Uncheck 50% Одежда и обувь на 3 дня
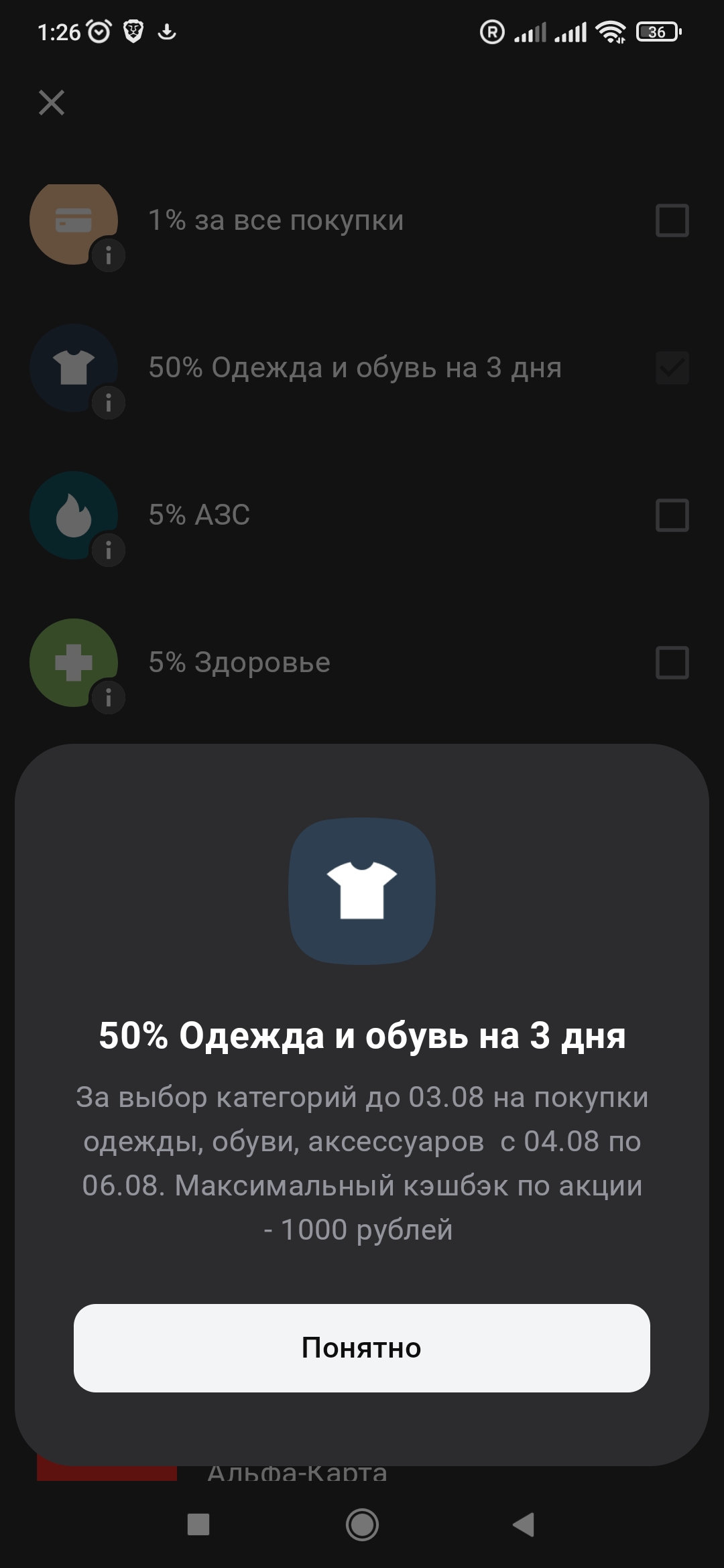This screenshot has width=724, height=1568. [672, 368]
